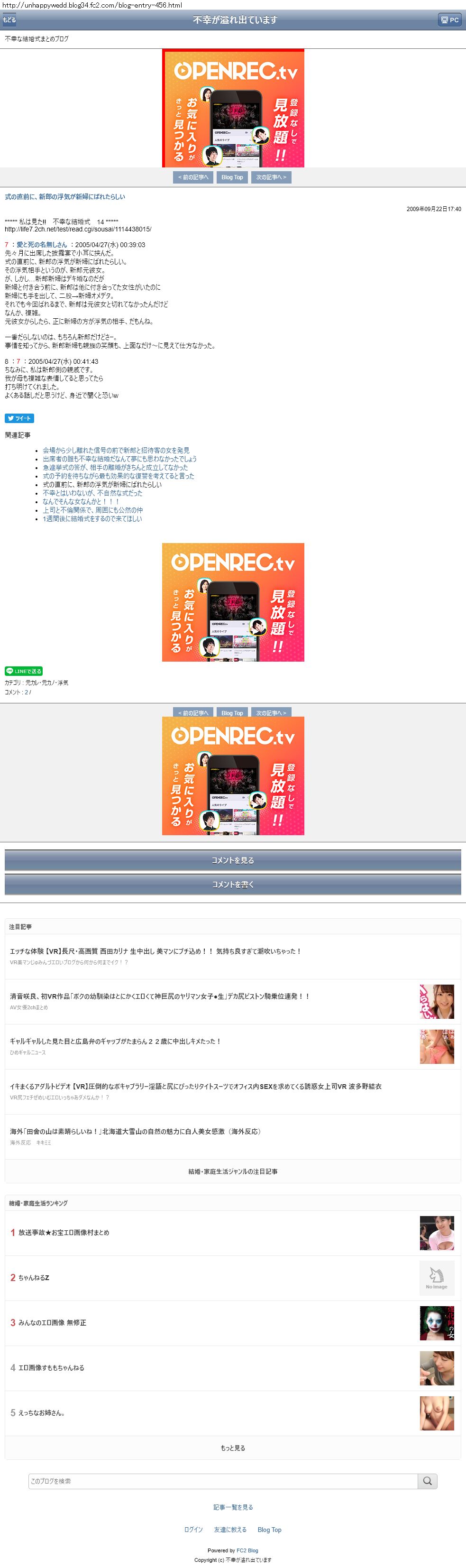Send the post with the LINEで送る button
Screen dimensions: 466x1568
click(24, 671)
